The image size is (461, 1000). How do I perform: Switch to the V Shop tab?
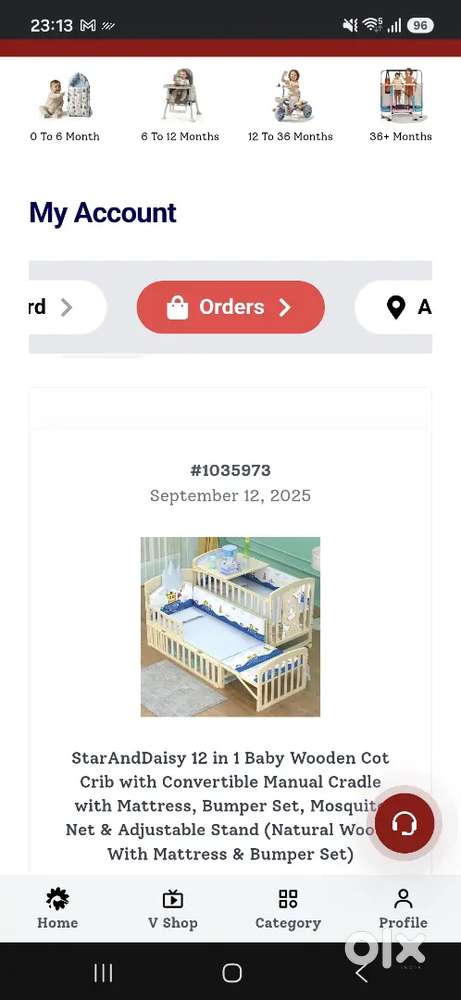coord(173,909)
